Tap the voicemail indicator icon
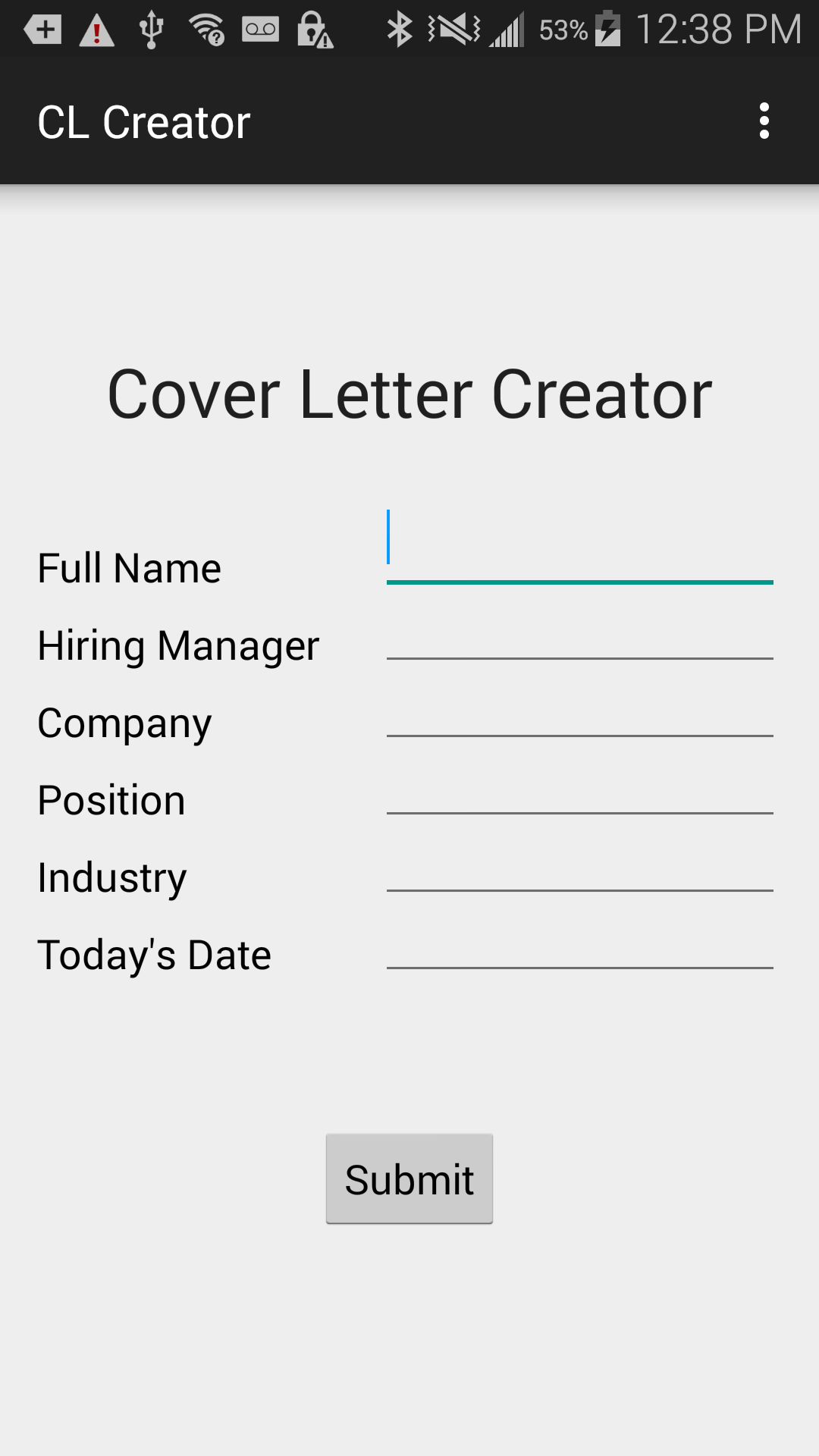 pyautogui.click(x=260, y=29)
